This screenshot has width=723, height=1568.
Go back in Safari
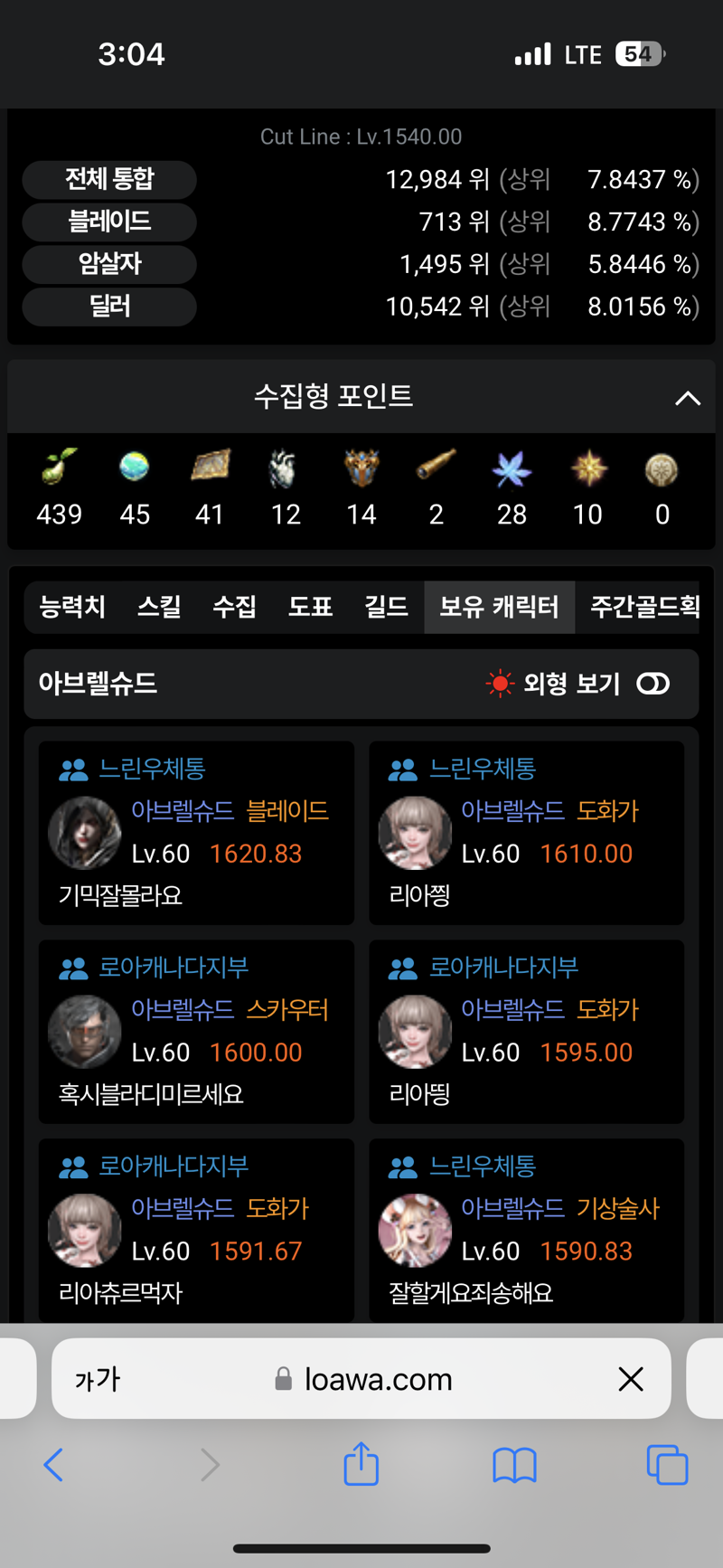point(54,1465)
